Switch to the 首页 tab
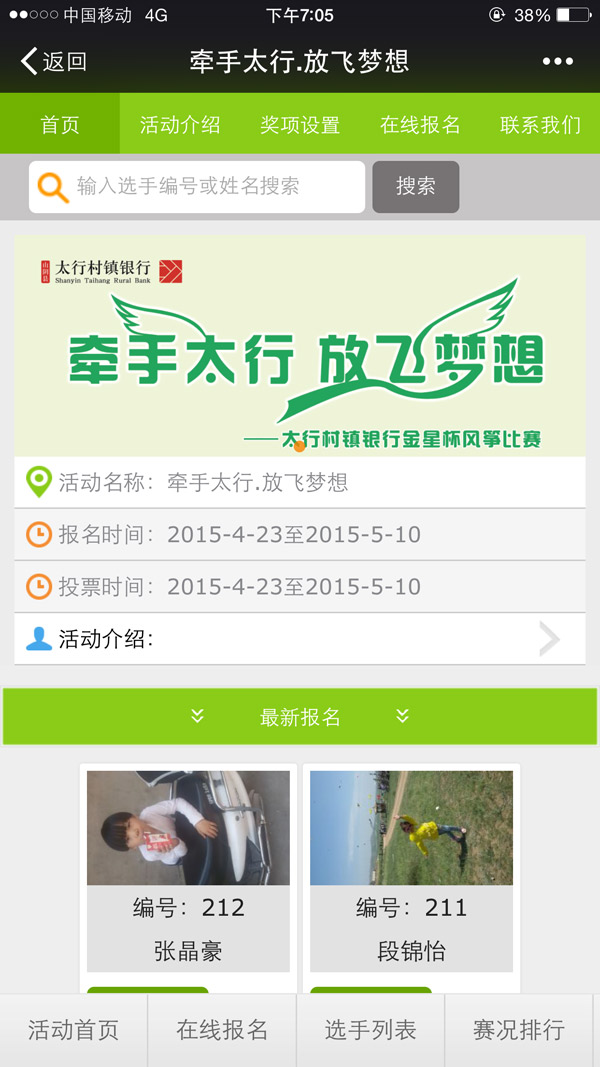This screenshot has height=1067, width=600. pyautogui.click(x=60, y=125)
